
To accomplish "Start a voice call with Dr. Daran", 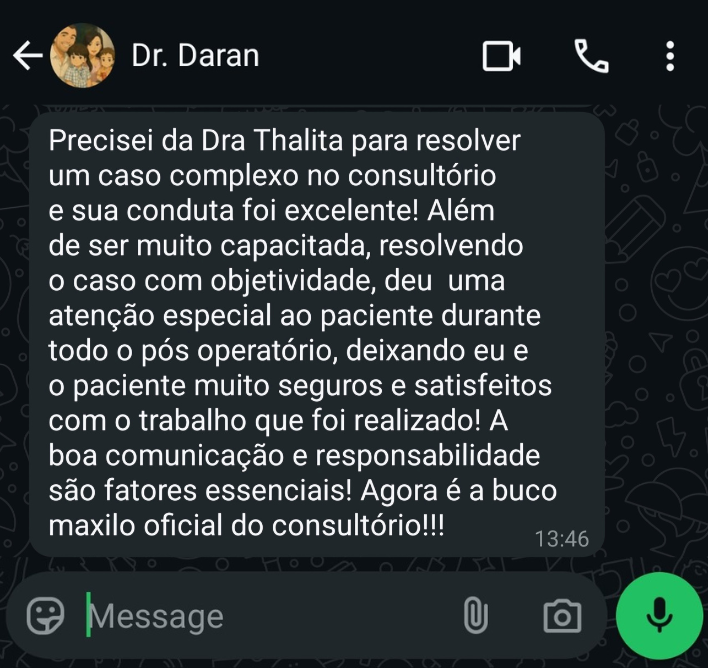I will click(x=591, y=56).
